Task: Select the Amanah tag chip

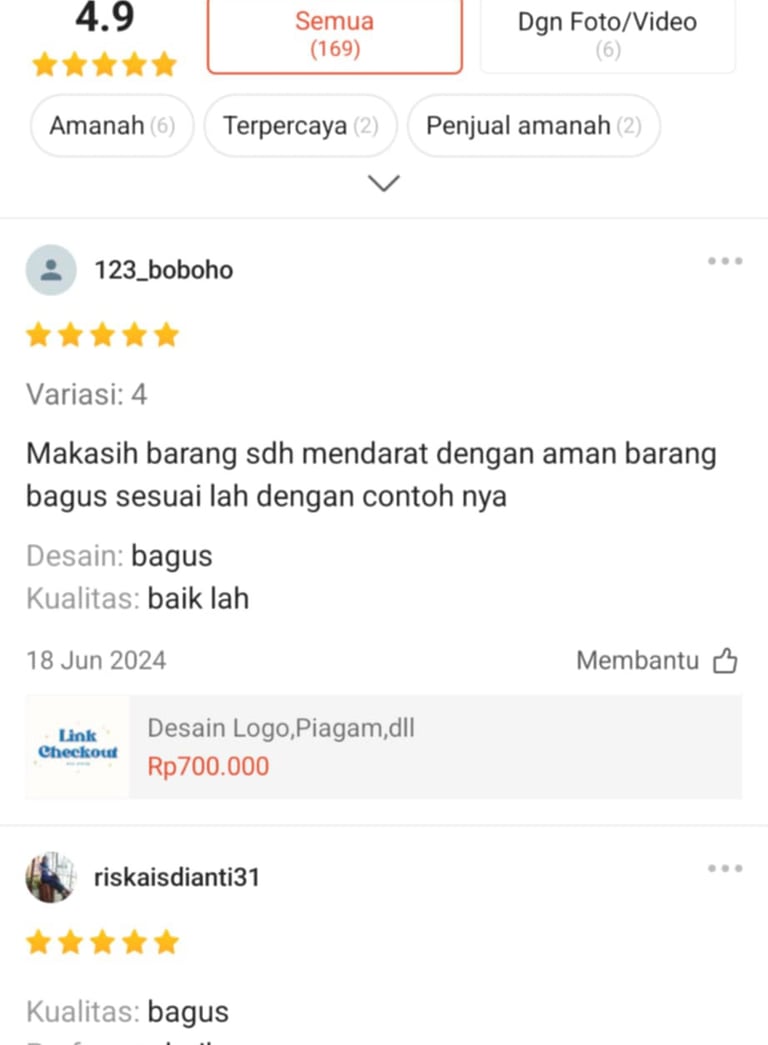Action: [x=112, y=126]
